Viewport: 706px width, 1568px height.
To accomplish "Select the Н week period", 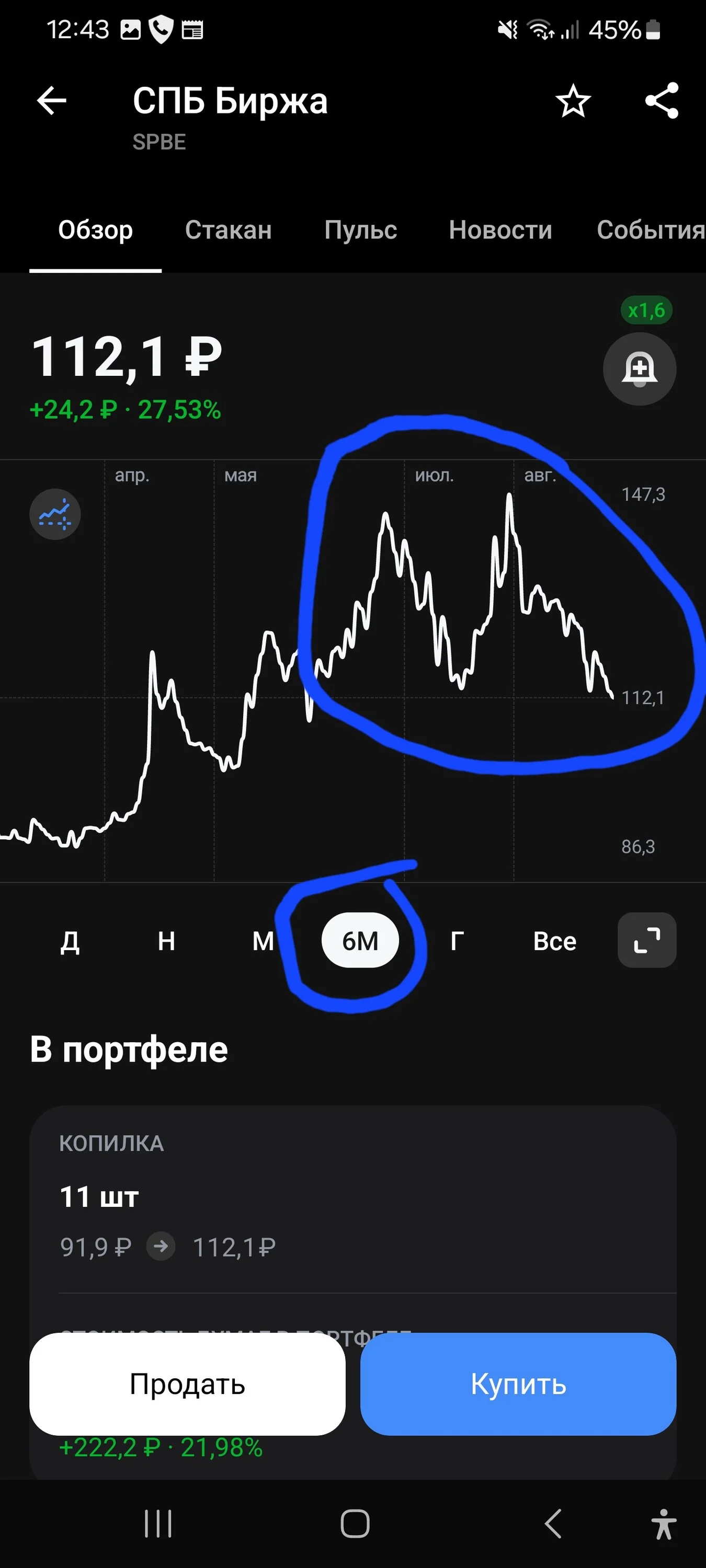I will click(166, 941).
